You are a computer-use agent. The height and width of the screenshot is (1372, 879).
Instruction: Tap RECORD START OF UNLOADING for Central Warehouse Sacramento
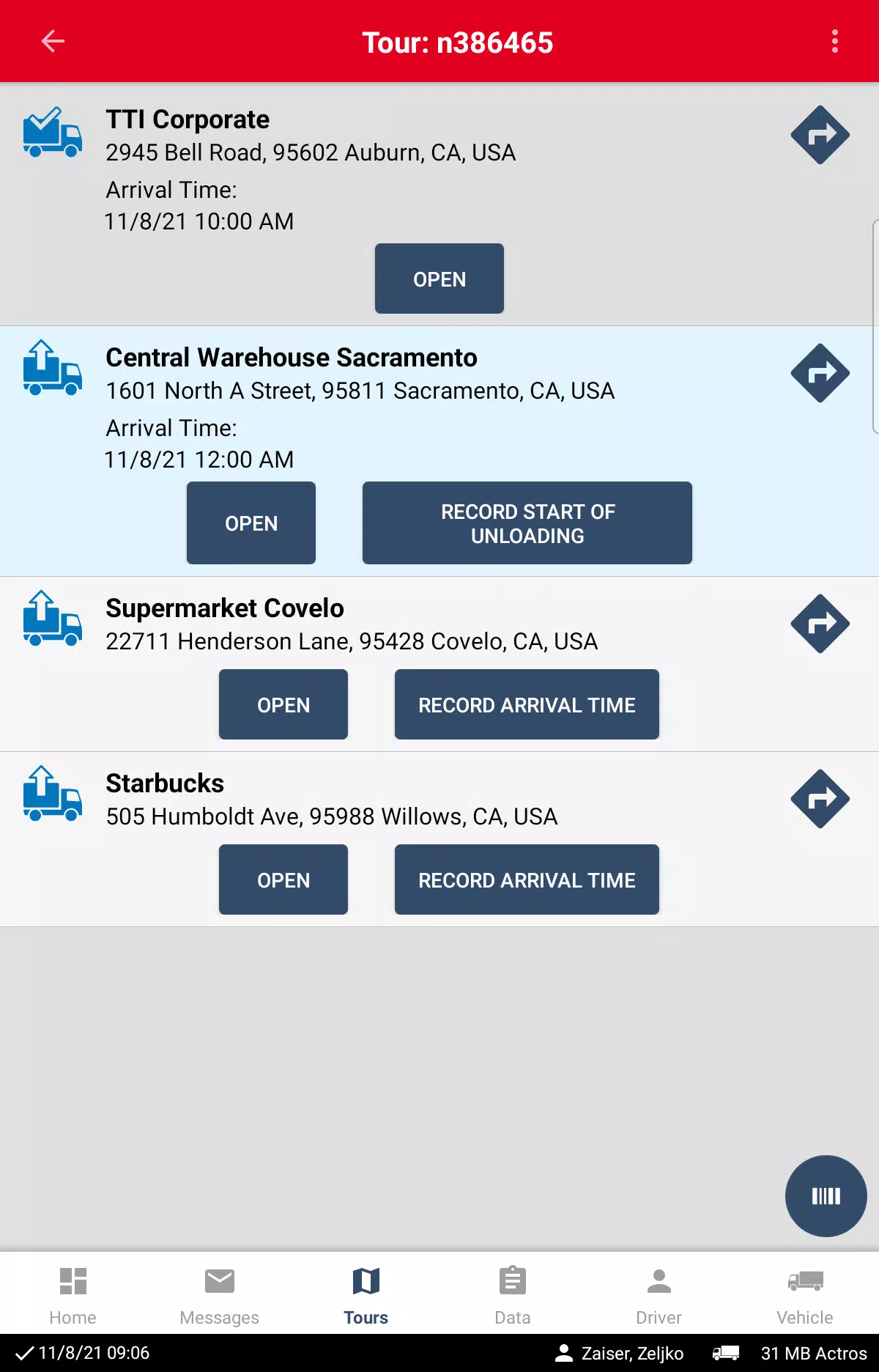pos(526,523)
